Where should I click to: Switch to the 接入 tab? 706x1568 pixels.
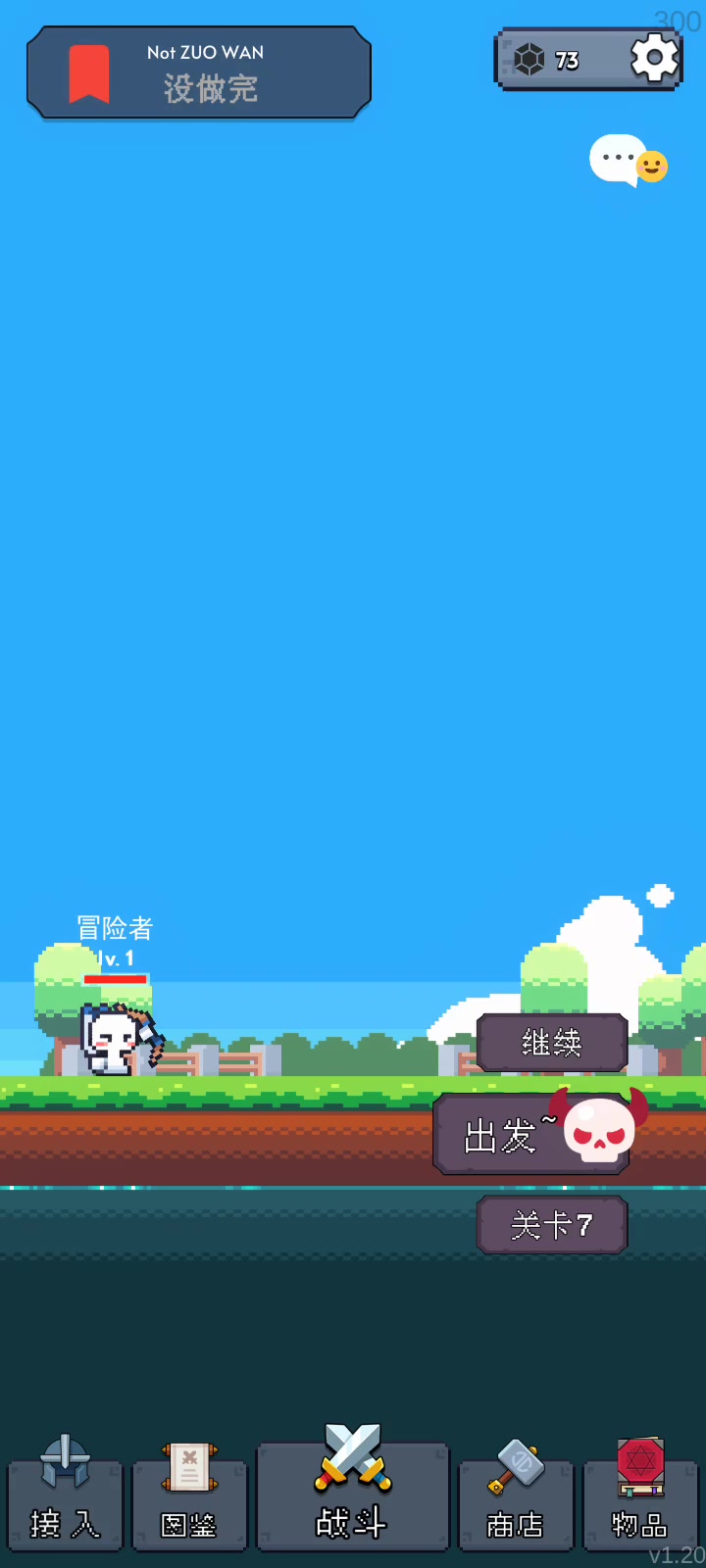pyautogui.click(x=66, y=1494)
